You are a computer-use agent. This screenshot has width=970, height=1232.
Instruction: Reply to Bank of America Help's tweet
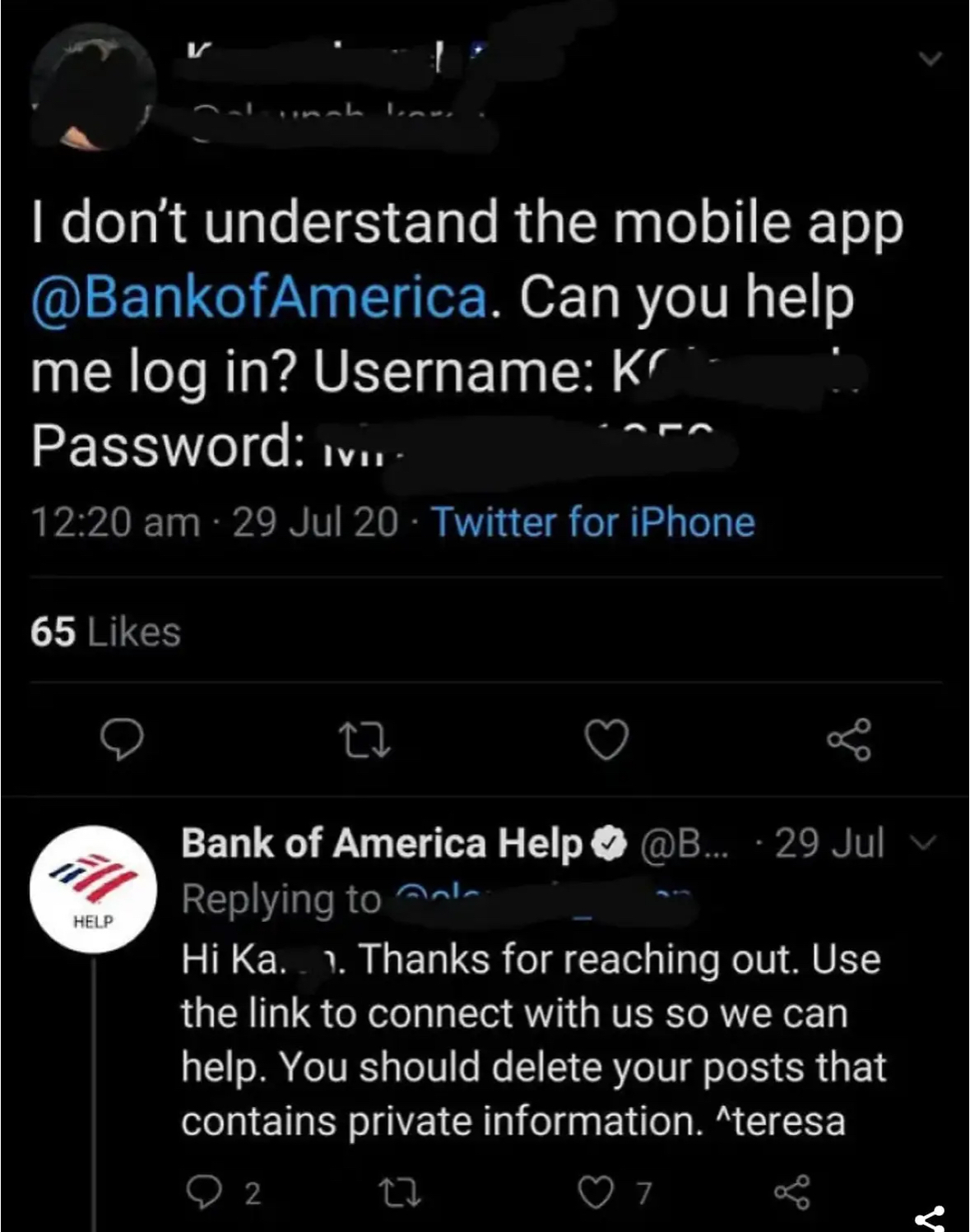[x=202, y=1192]
